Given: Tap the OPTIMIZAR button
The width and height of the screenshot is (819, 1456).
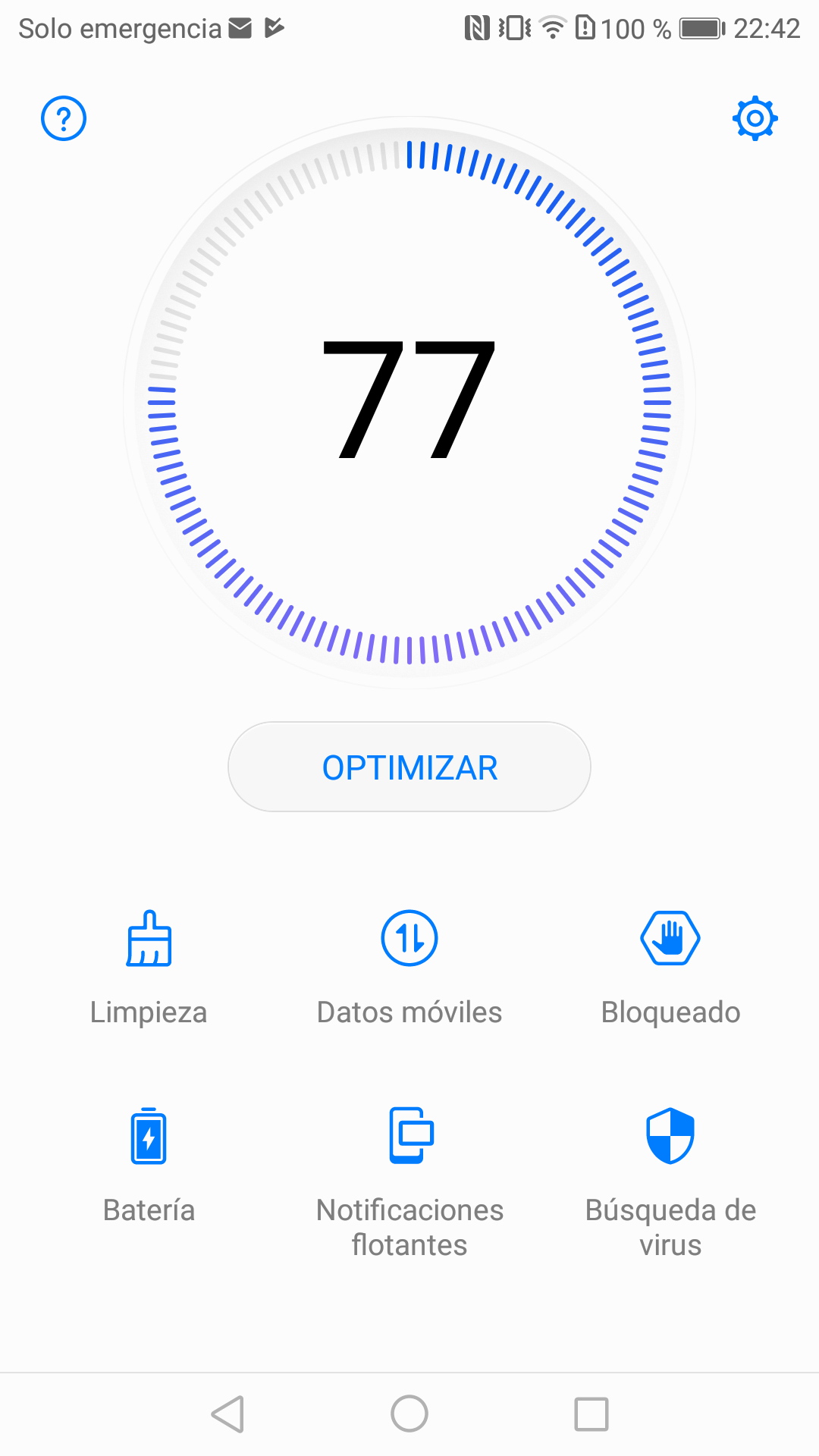Looking at the screenshot, I should click(x=409, y=767).
